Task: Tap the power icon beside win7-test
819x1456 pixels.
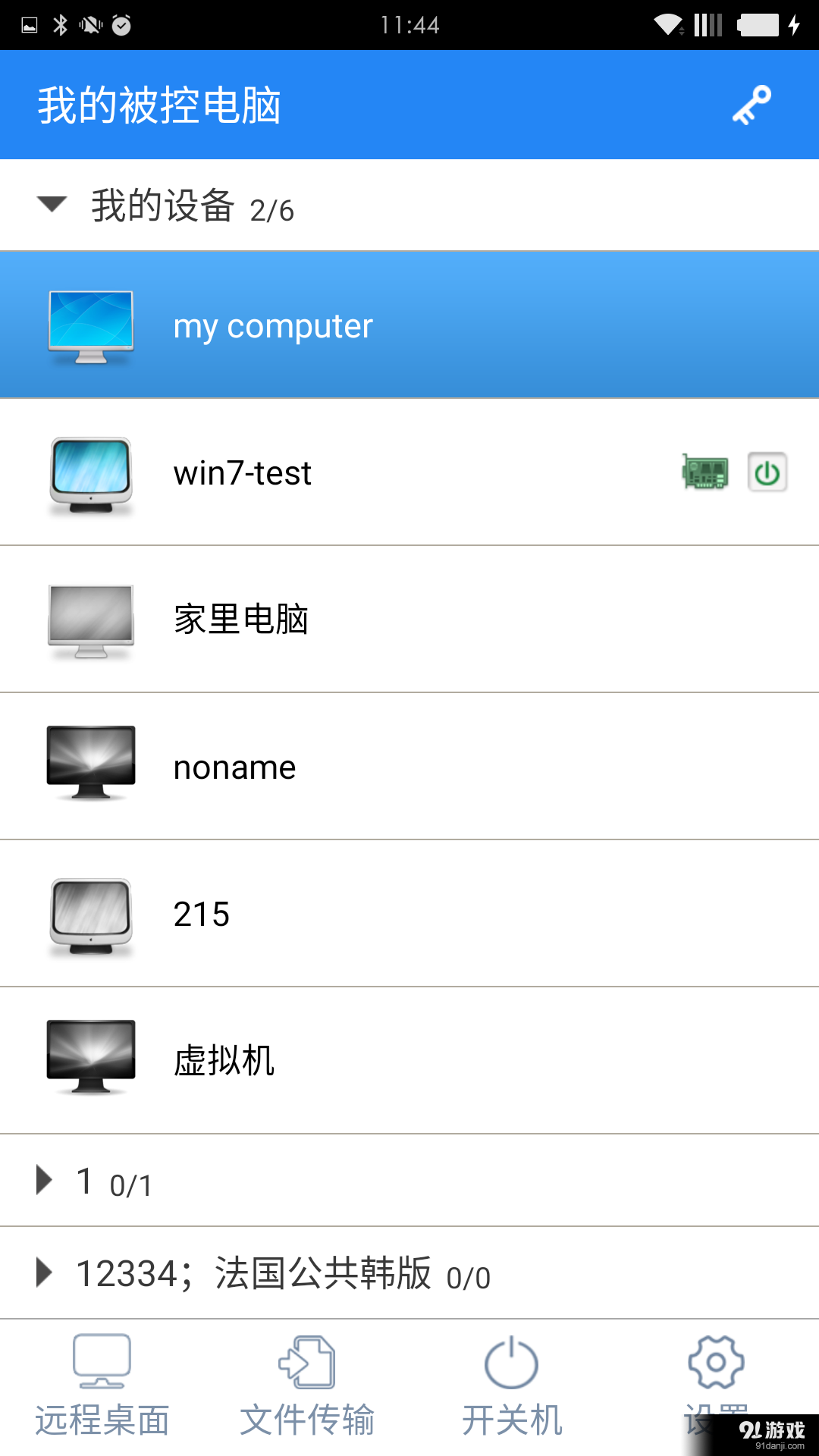Action: pos(767,472)
